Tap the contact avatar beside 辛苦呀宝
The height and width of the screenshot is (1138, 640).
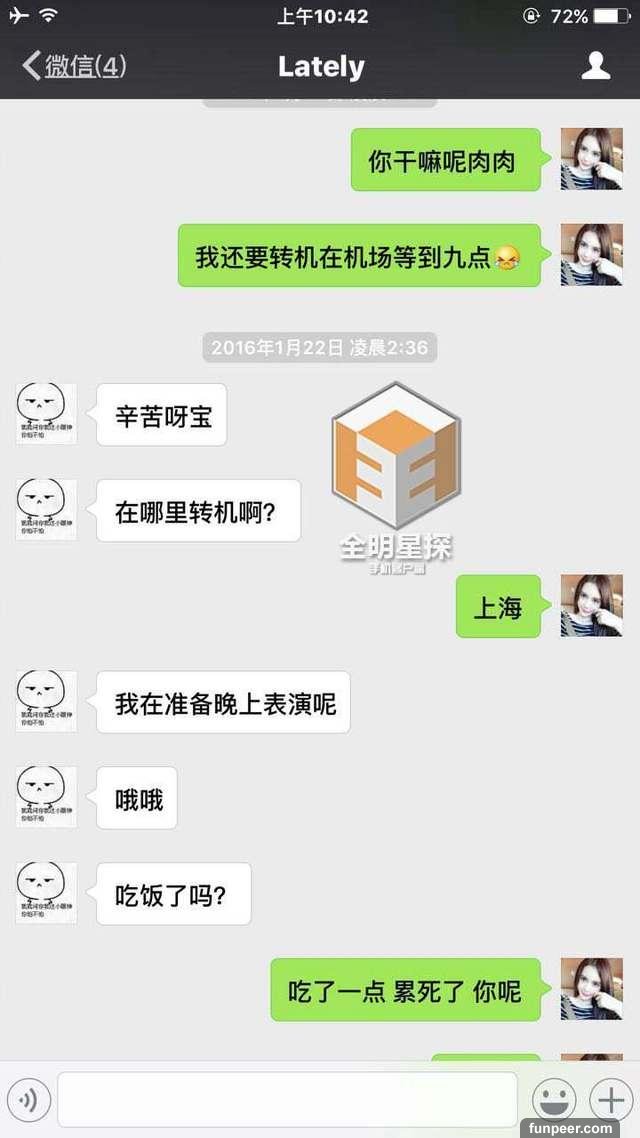46,414
